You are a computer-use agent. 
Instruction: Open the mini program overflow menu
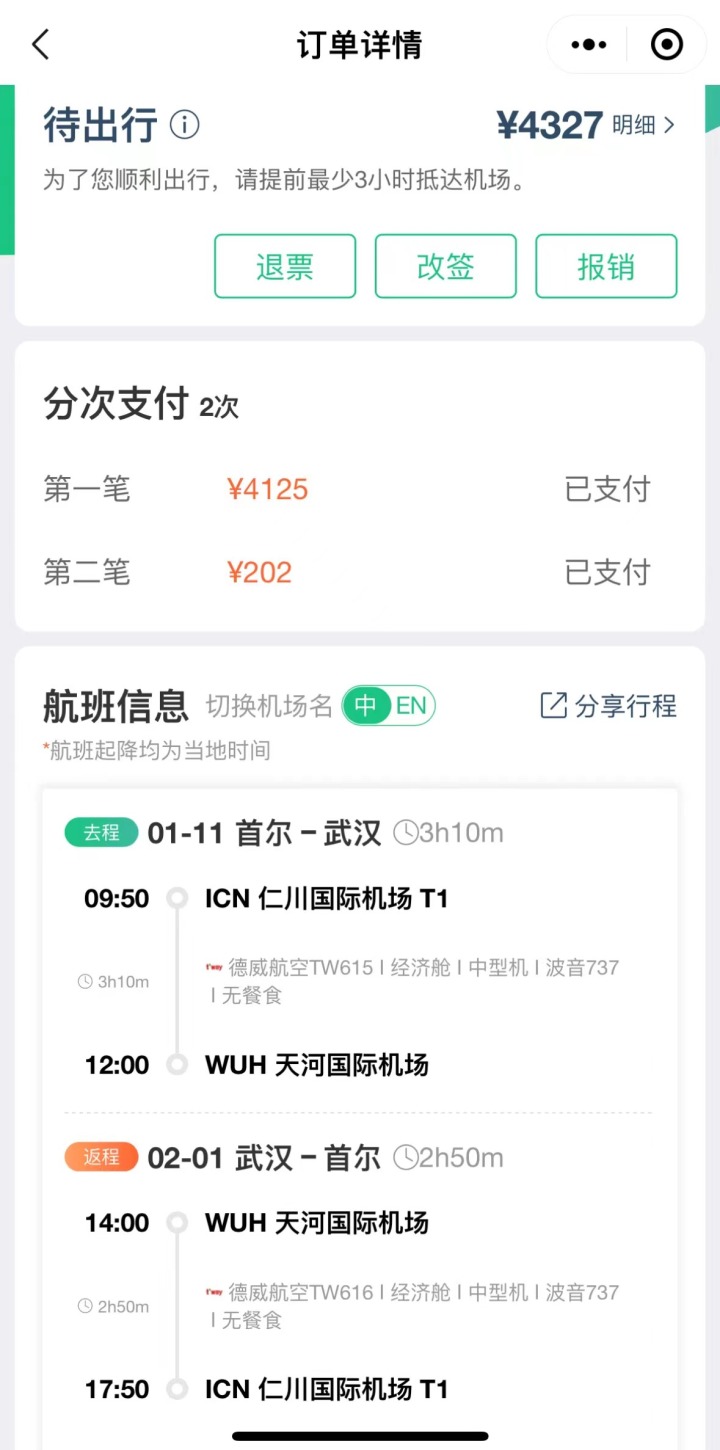pyautogui.click(x=588, y=44)
